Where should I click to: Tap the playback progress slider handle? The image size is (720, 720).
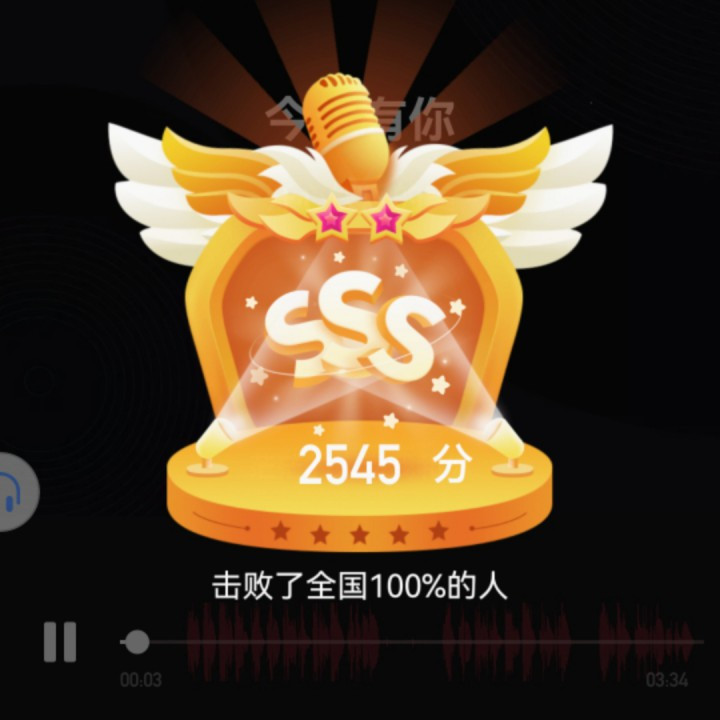(137, 642)
